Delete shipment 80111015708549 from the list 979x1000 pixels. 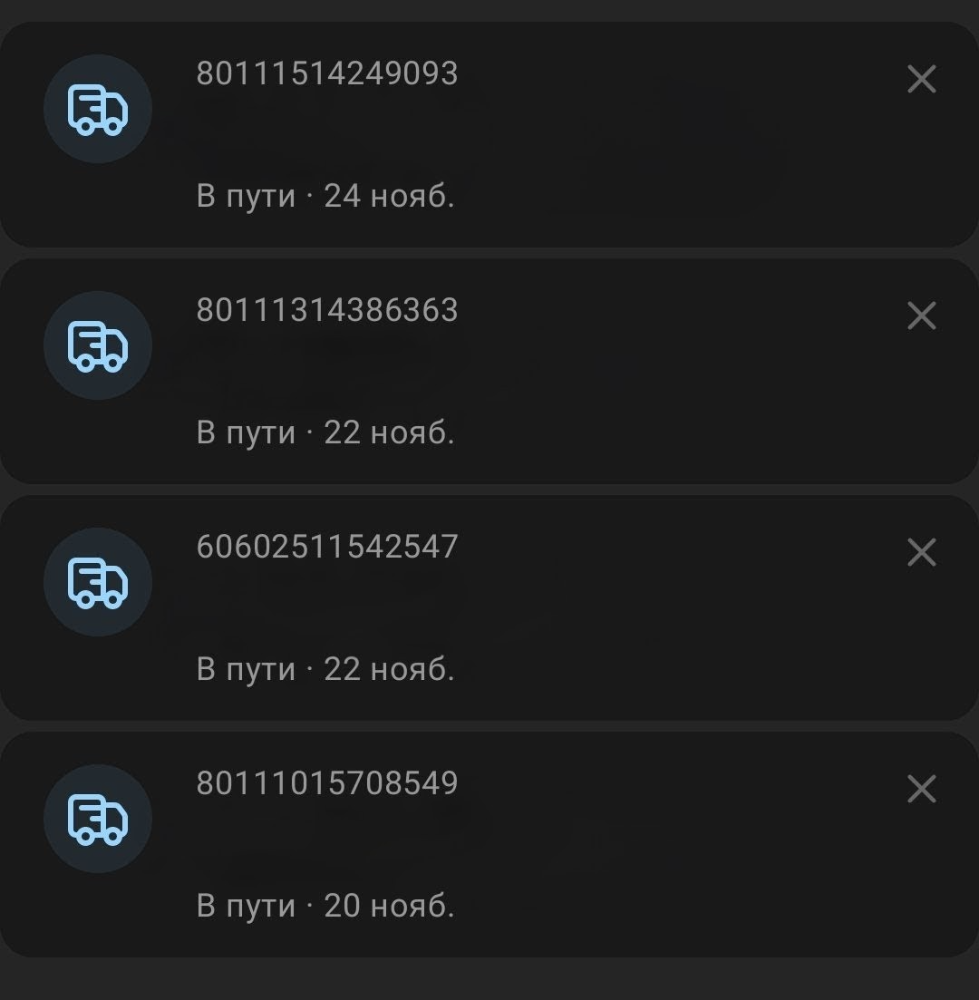pos(921,790)
